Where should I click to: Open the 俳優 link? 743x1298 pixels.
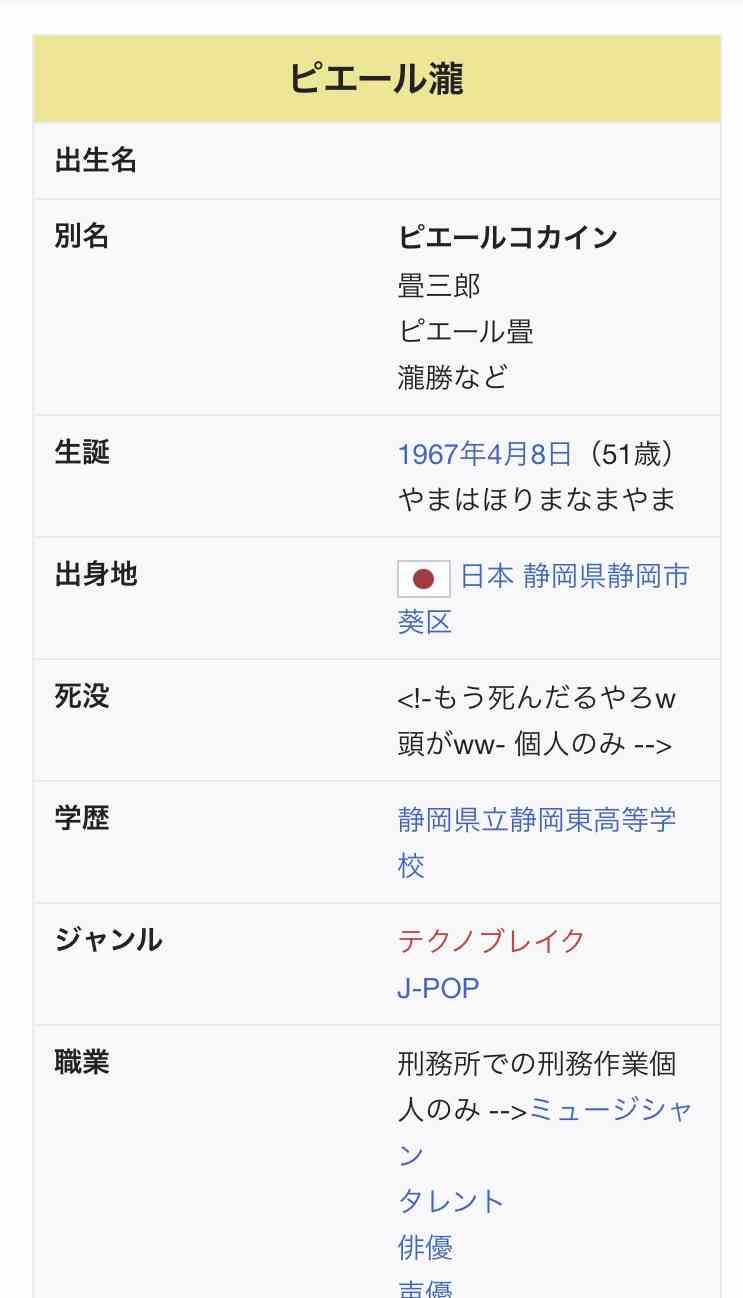click(425, 1247)
